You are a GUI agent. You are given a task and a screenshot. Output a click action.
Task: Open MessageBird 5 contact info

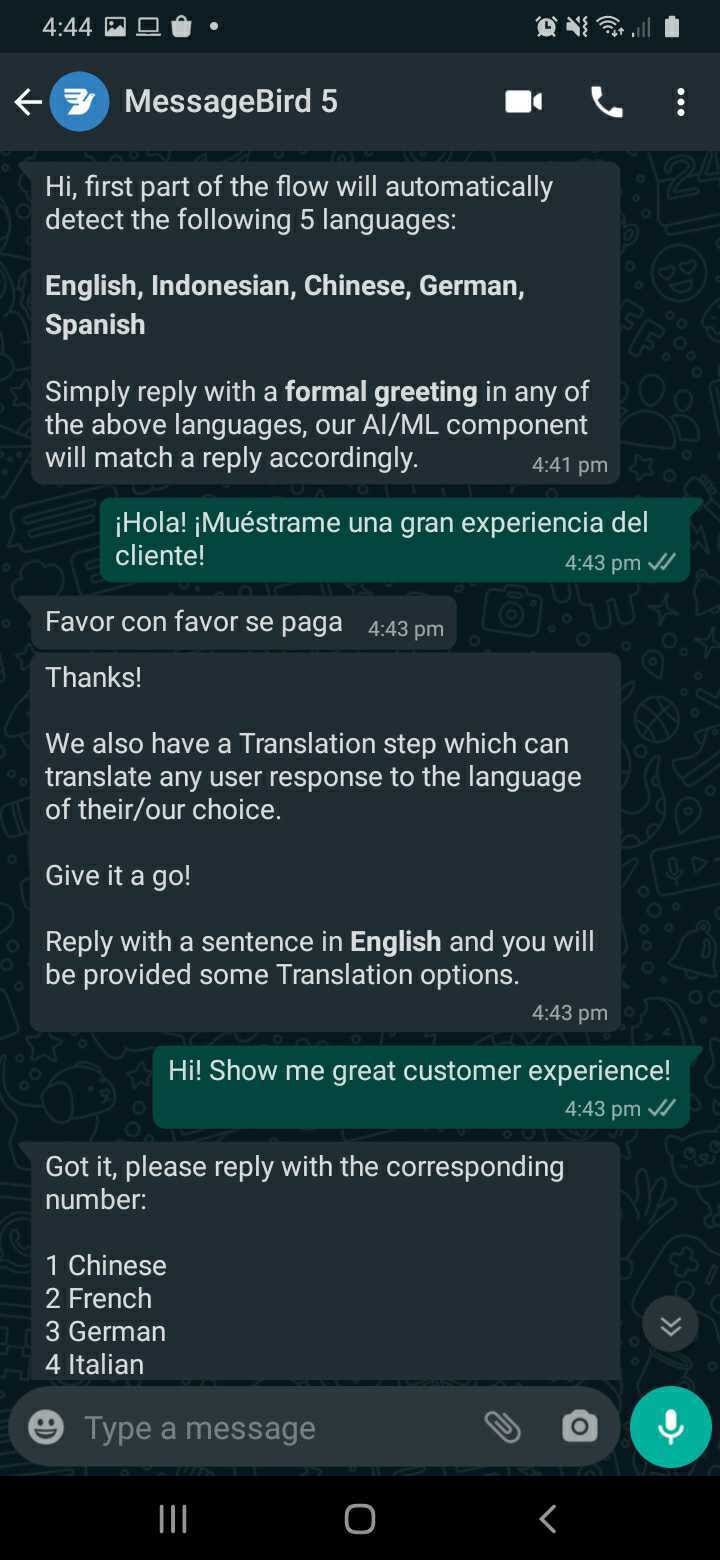(x=231, y=102)
